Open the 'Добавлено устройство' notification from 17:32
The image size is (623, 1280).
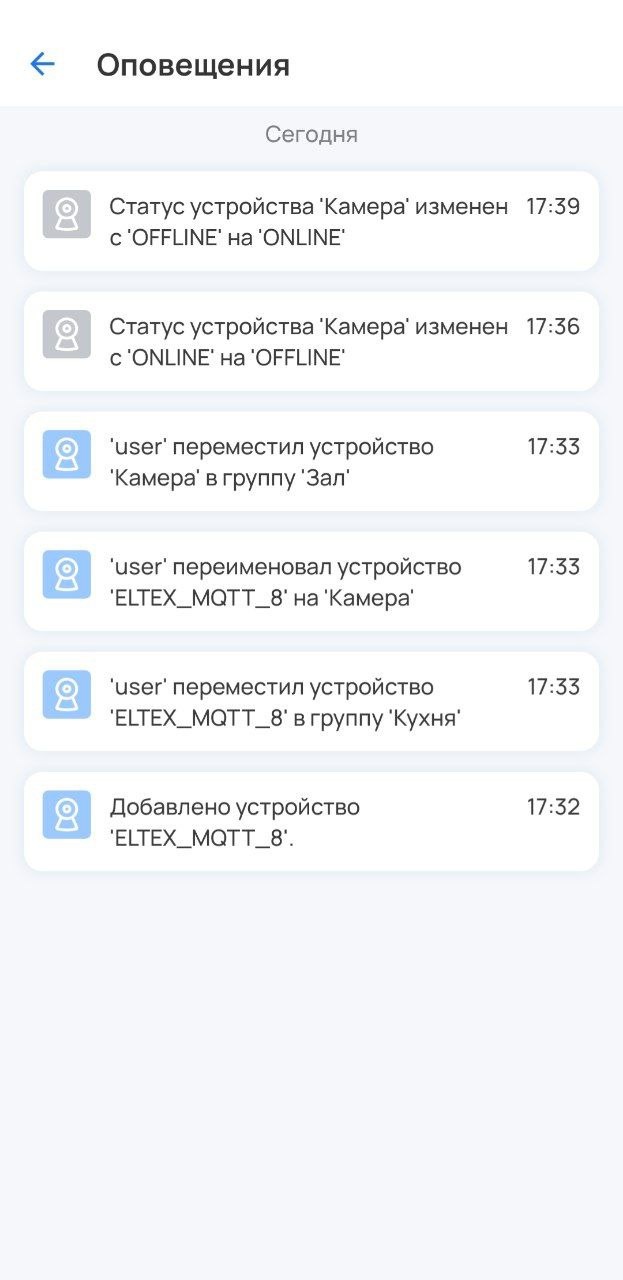coord(311,821)
